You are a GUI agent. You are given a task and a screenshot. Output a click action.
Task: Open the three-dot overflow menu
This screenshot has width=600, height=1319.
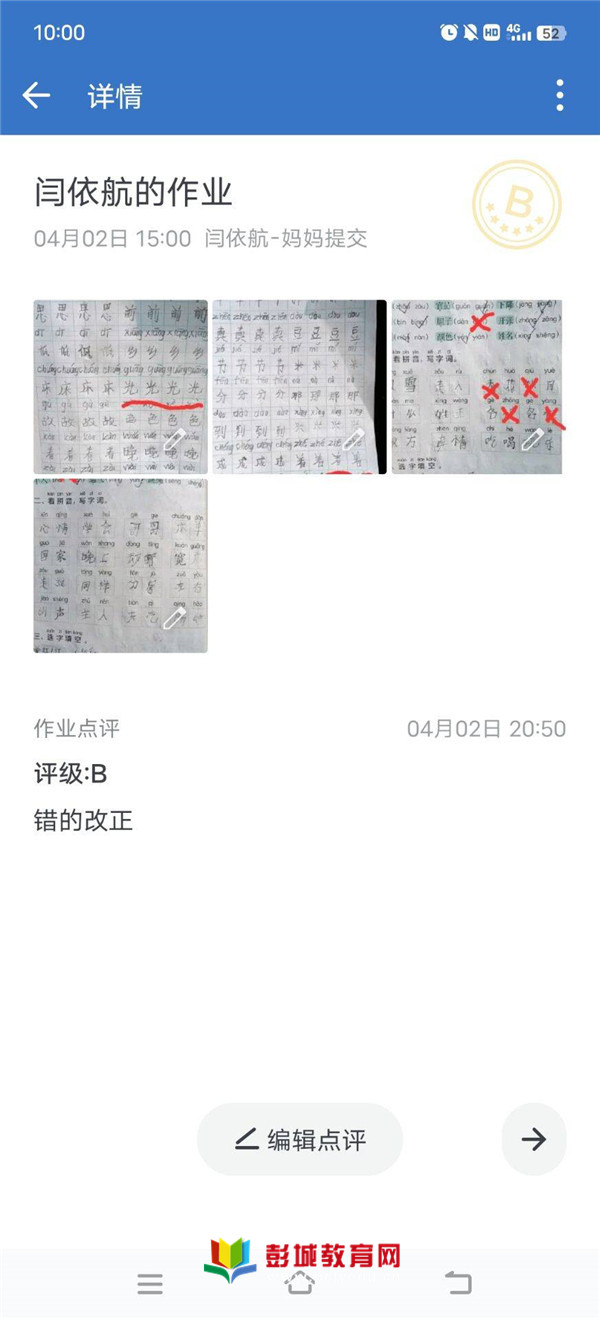coord(559,96)
